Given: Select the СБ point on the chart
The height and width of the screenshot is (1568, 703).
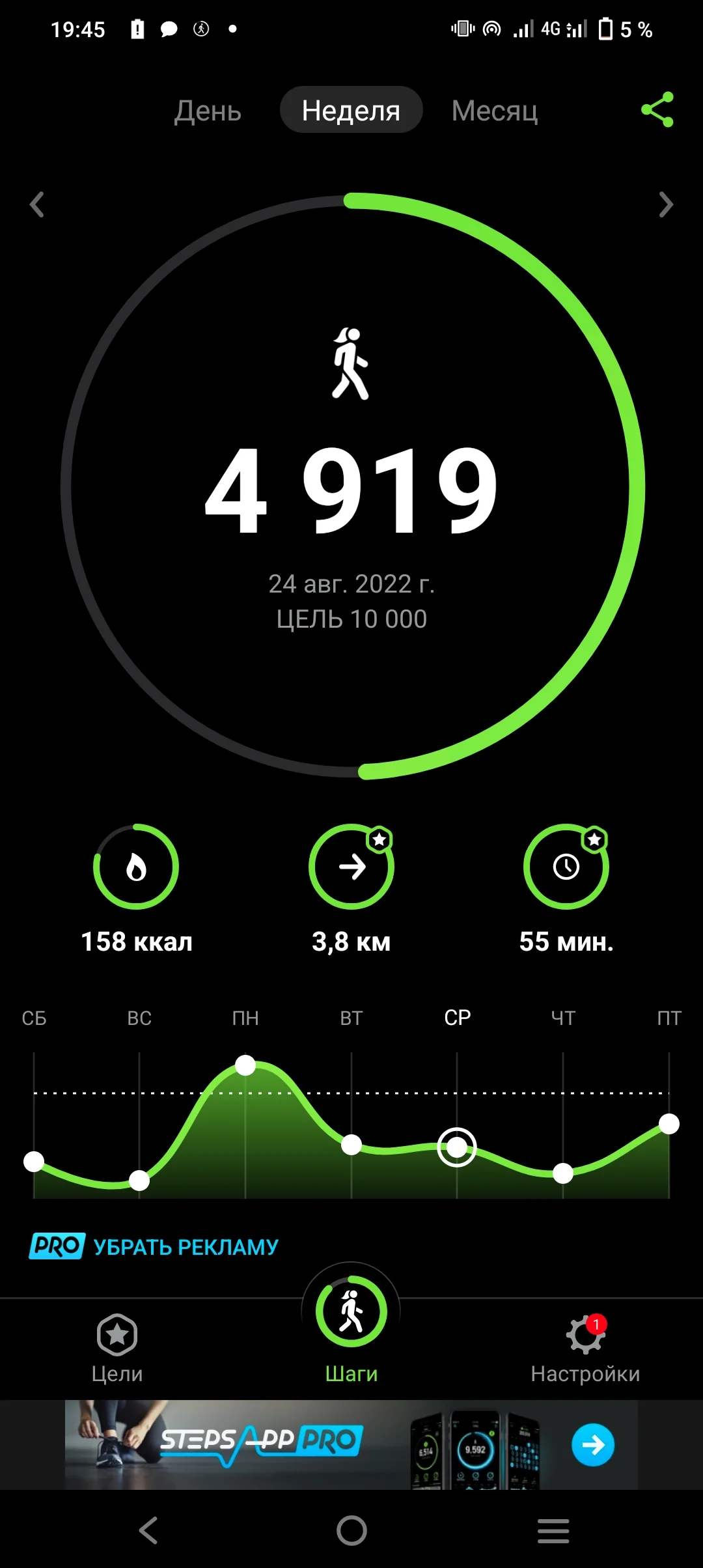Looking at the screenshot, I should coord(34,1161).
